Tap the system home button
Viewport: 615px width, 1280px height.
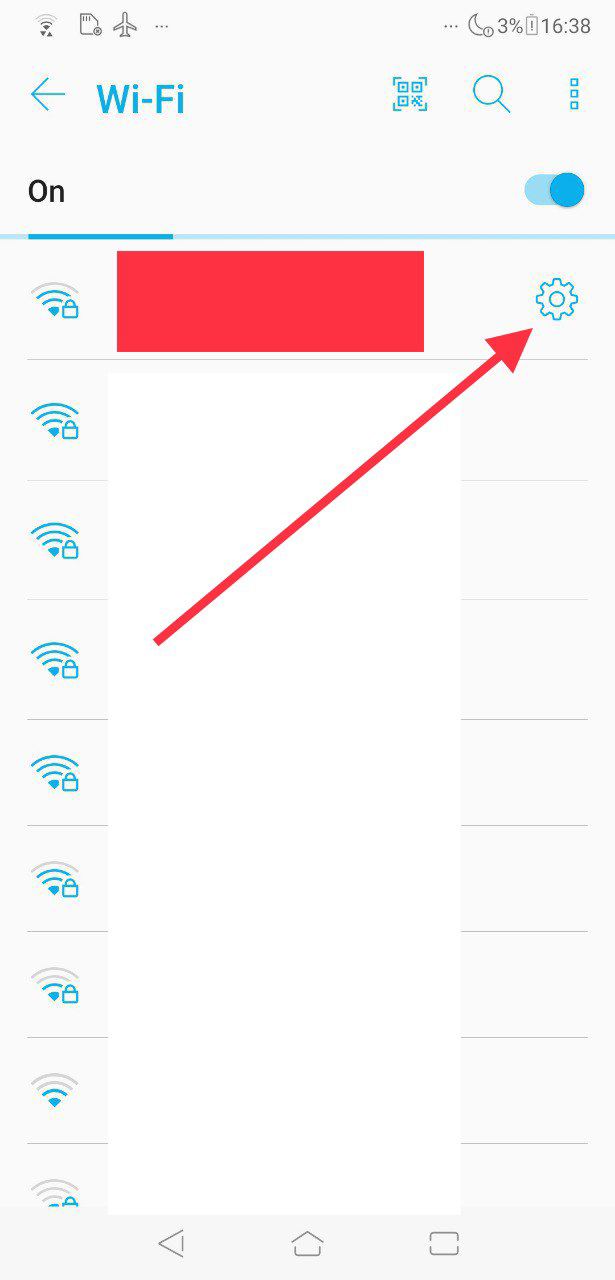307,1243
